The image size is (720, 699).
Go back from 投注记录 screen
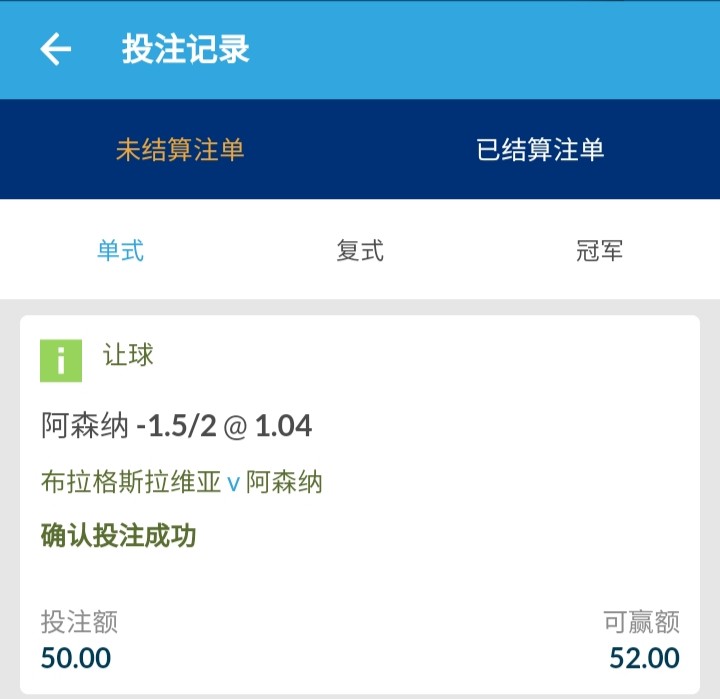(x=56, y=49)
